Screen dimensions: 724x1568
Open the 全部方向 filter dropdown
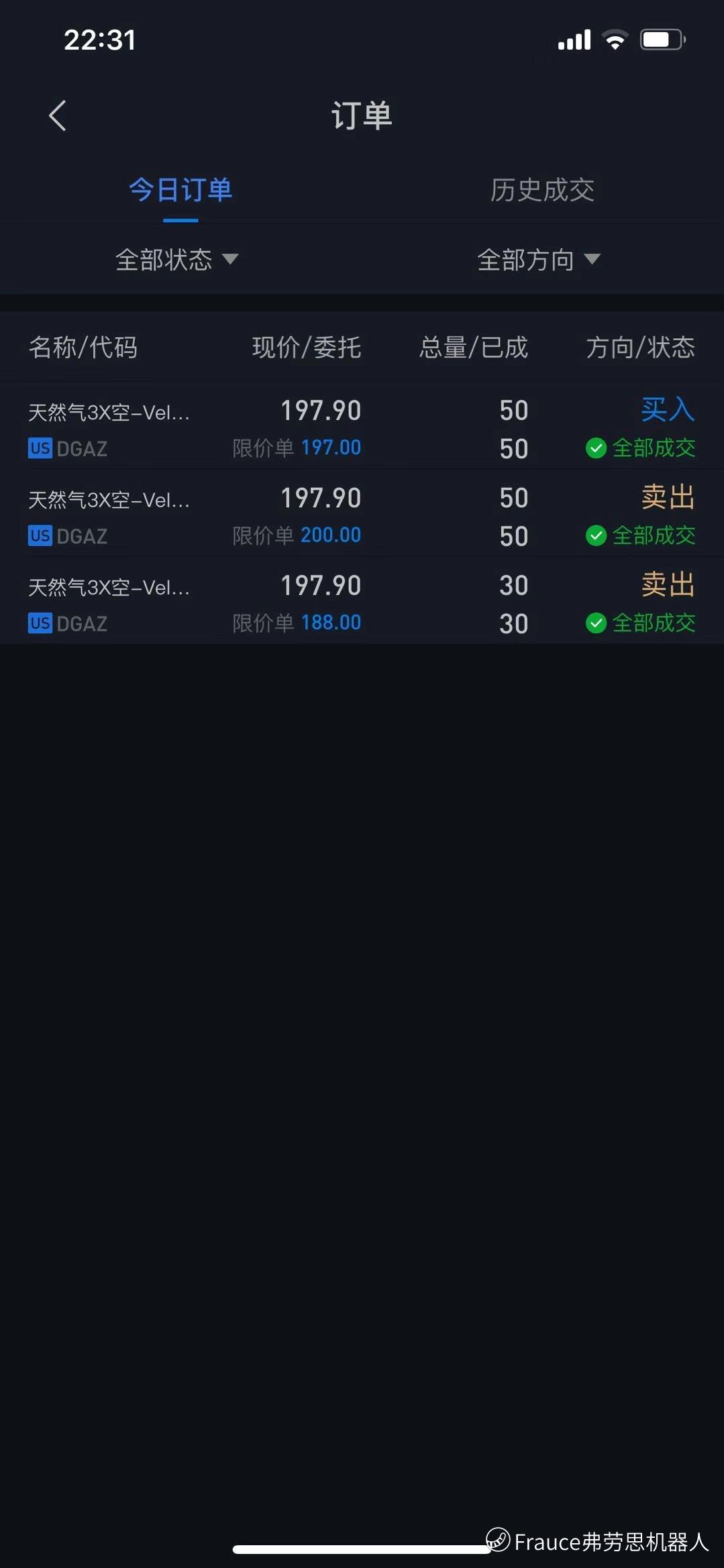pyautogui.click(x=537, y=260)
